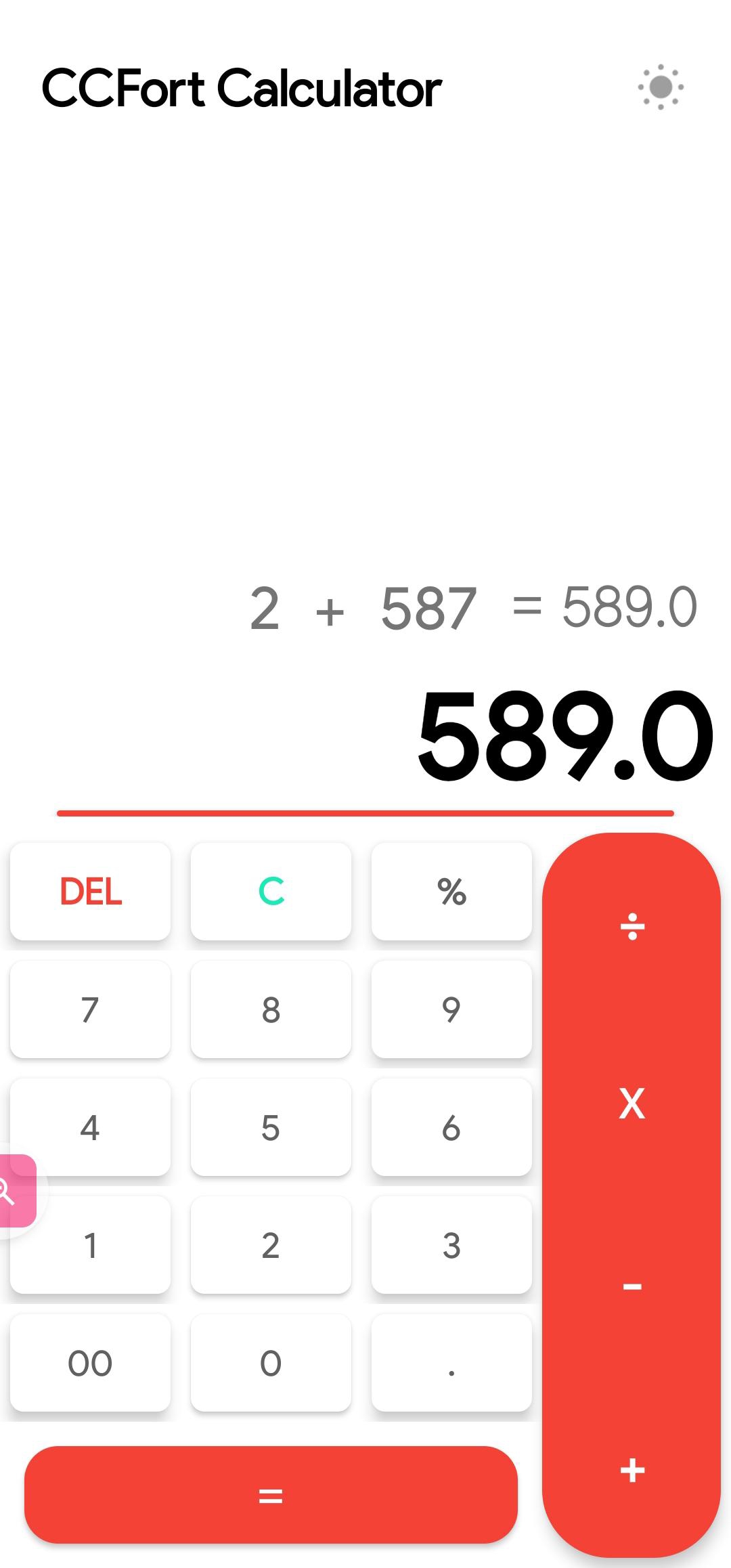Tap the DEL key
Viewport: 731px width, 1568px height.
point(91,891)
